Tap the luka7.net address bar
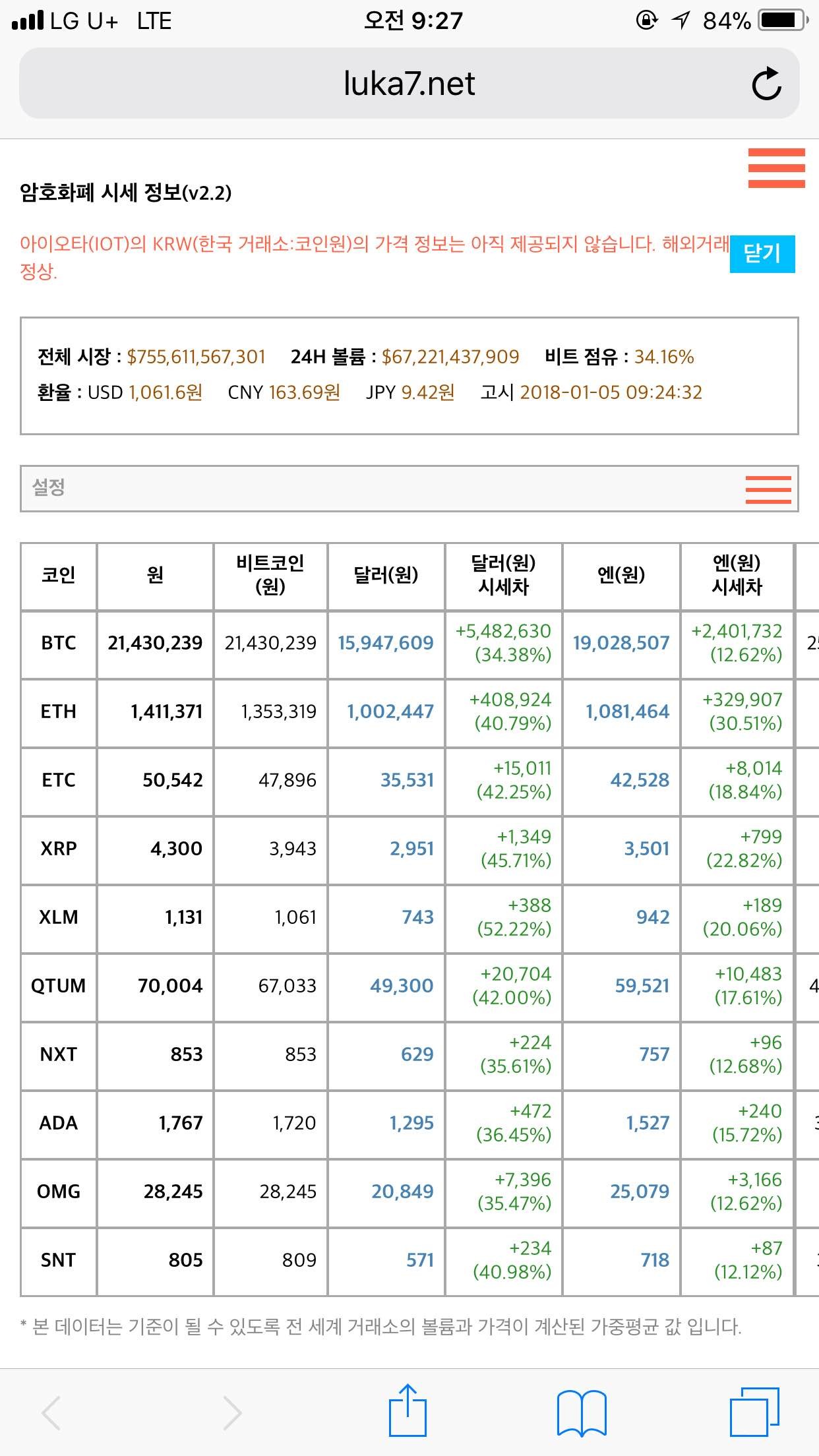The height and width of the screenshot is (1456, 819). (409, 83)
